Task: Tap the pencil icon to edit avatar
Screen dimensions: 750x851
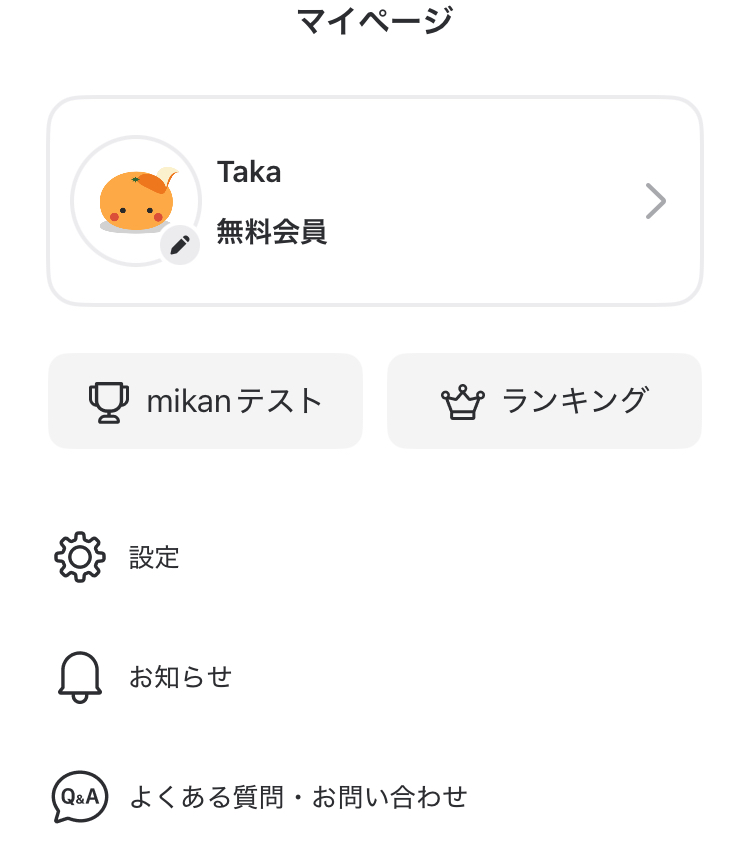Action: (x=178, y=245)
